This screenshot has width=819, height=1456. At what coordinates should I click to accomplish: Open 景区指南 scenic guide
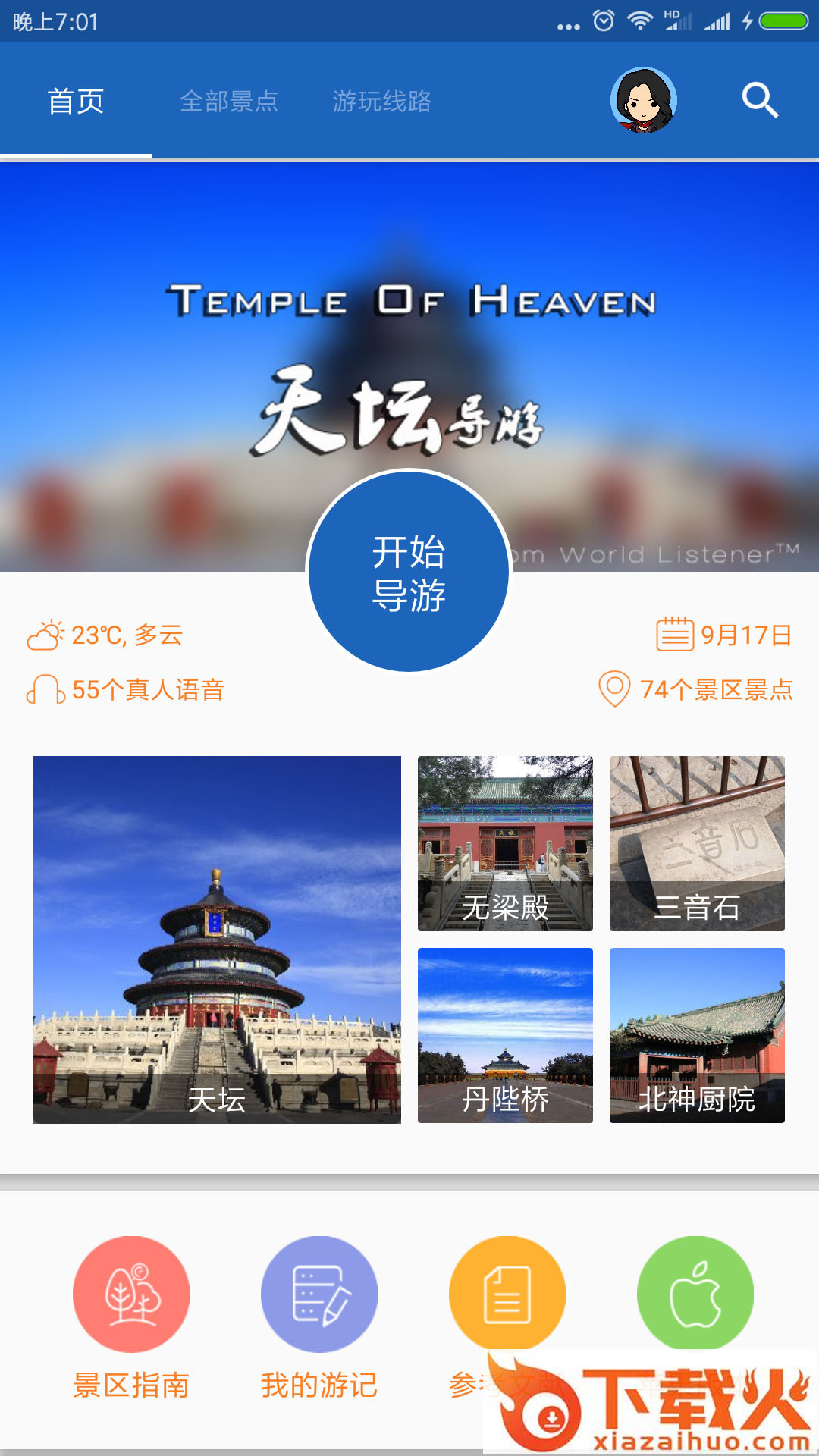[x=131, y=1294]
